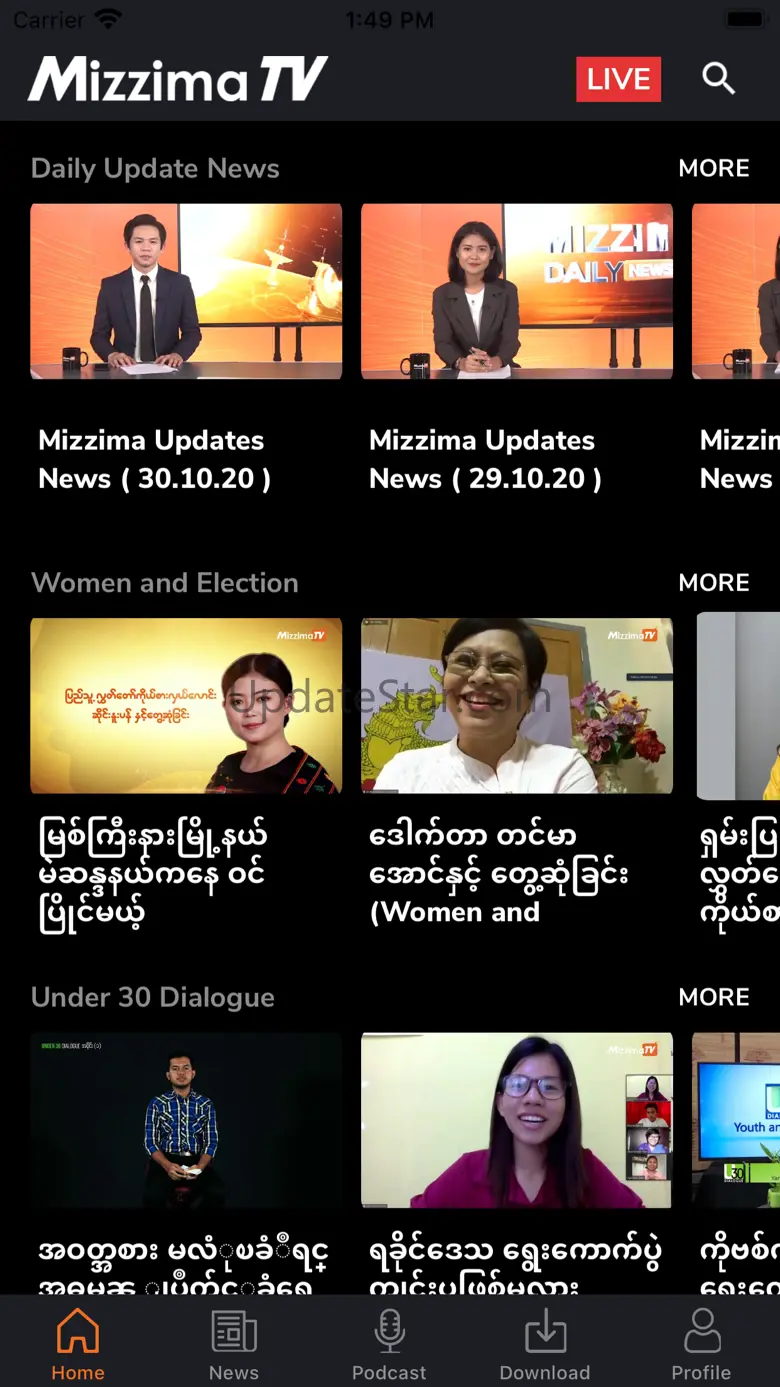Open MORE for Under 30 Dialogue

click(x=714, y=997)
